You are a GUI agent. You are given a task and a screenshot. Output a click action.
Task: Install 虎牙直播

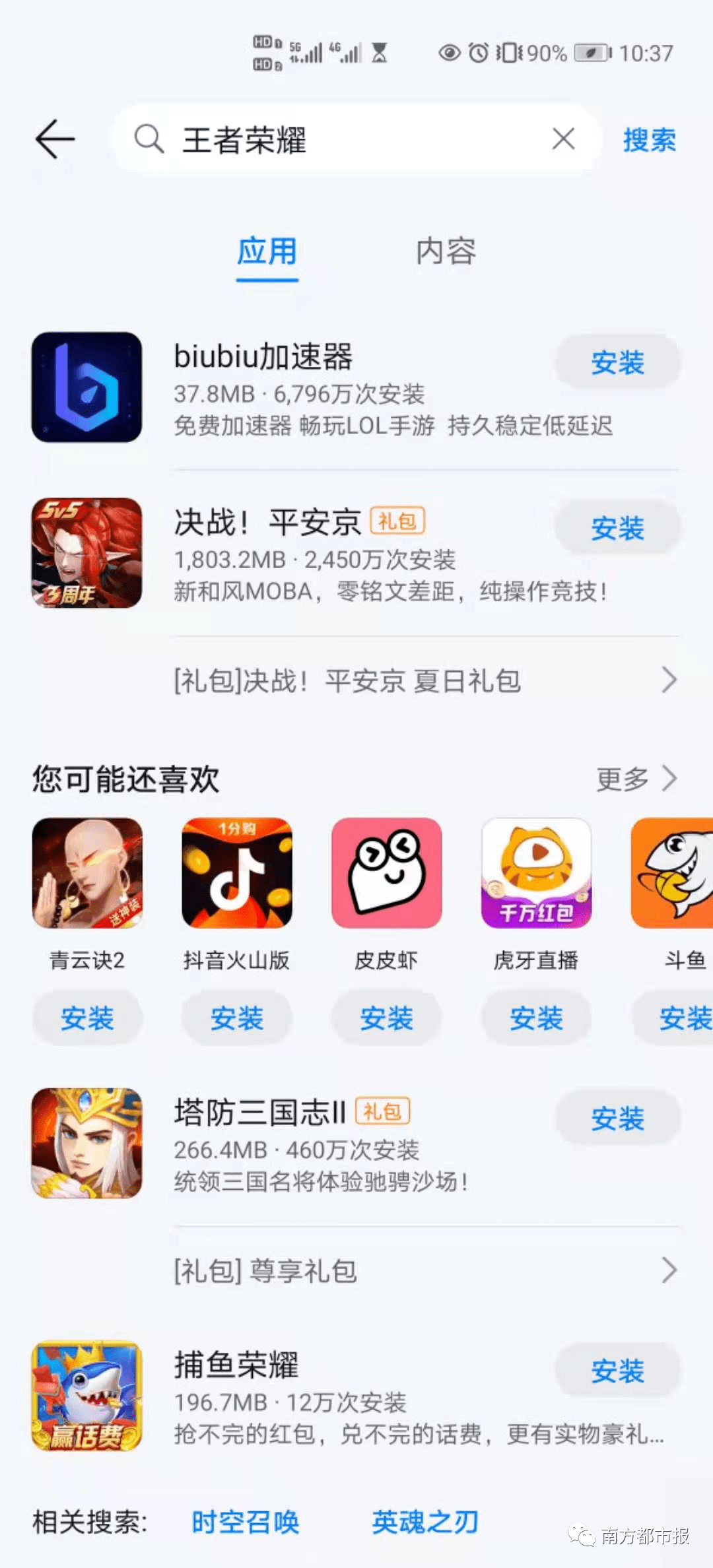pos(536,1018)
